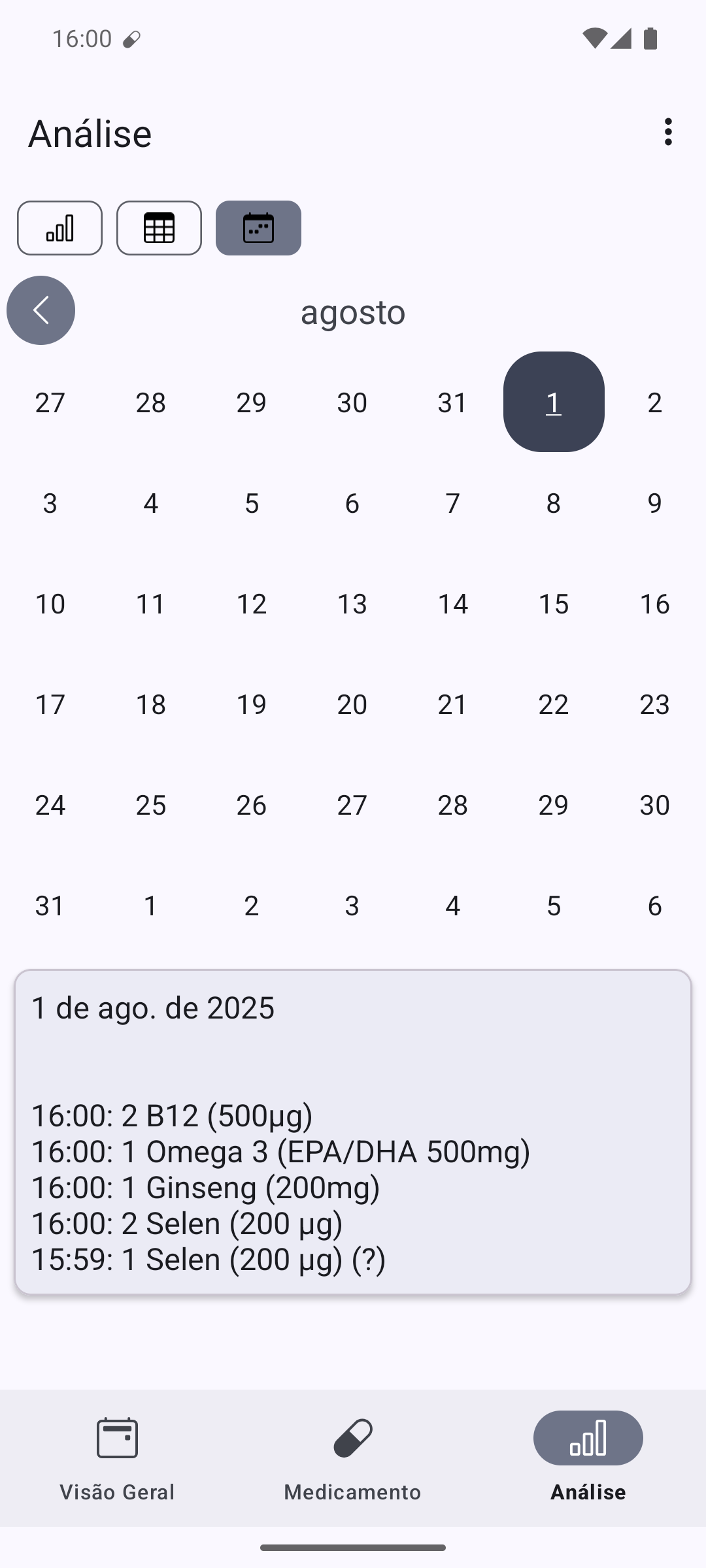The width and height of the screenshot is (706, 1568).
Task: Open the three-dot overflow menu
Action: pyautogui.click(x=667, y=132)
